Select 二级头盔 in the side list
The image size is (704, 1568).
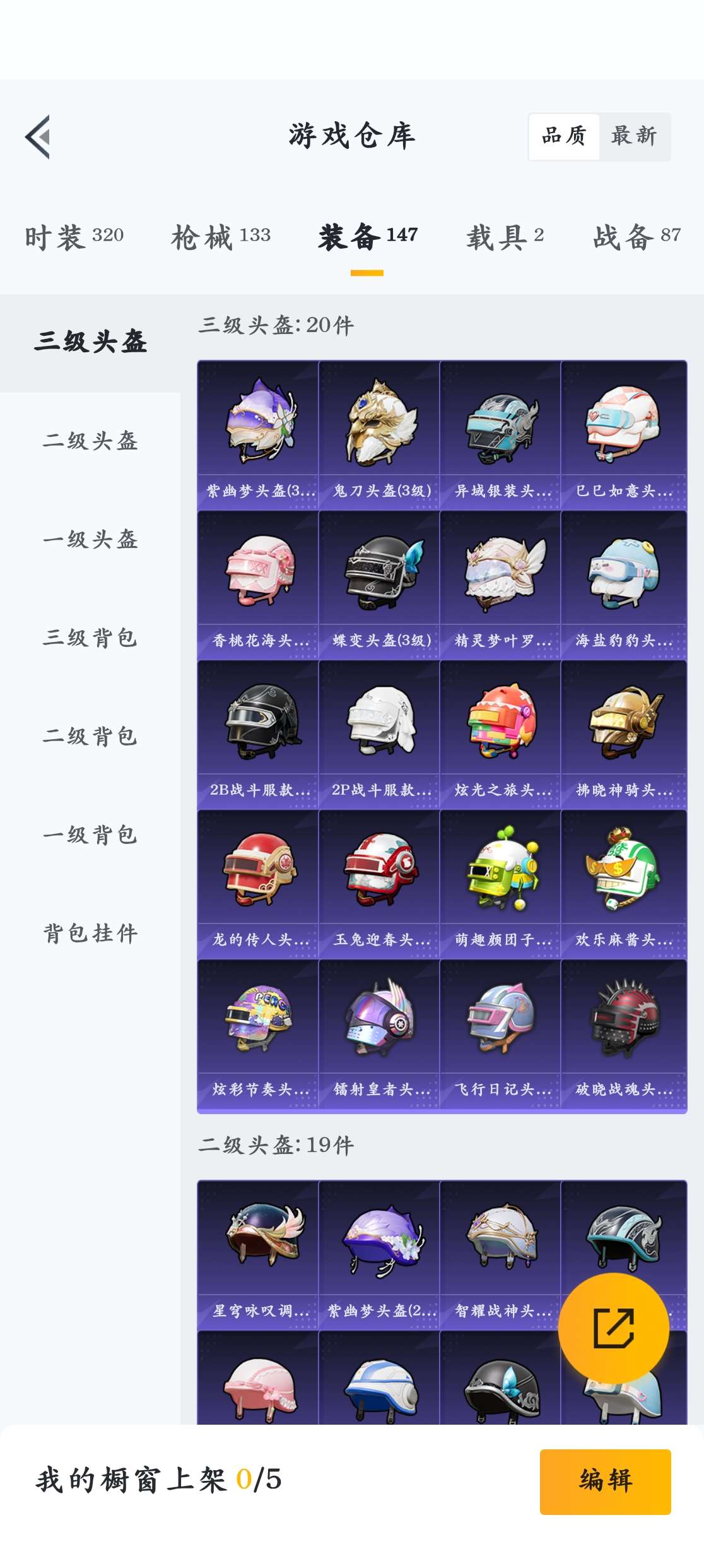[90, 441]
